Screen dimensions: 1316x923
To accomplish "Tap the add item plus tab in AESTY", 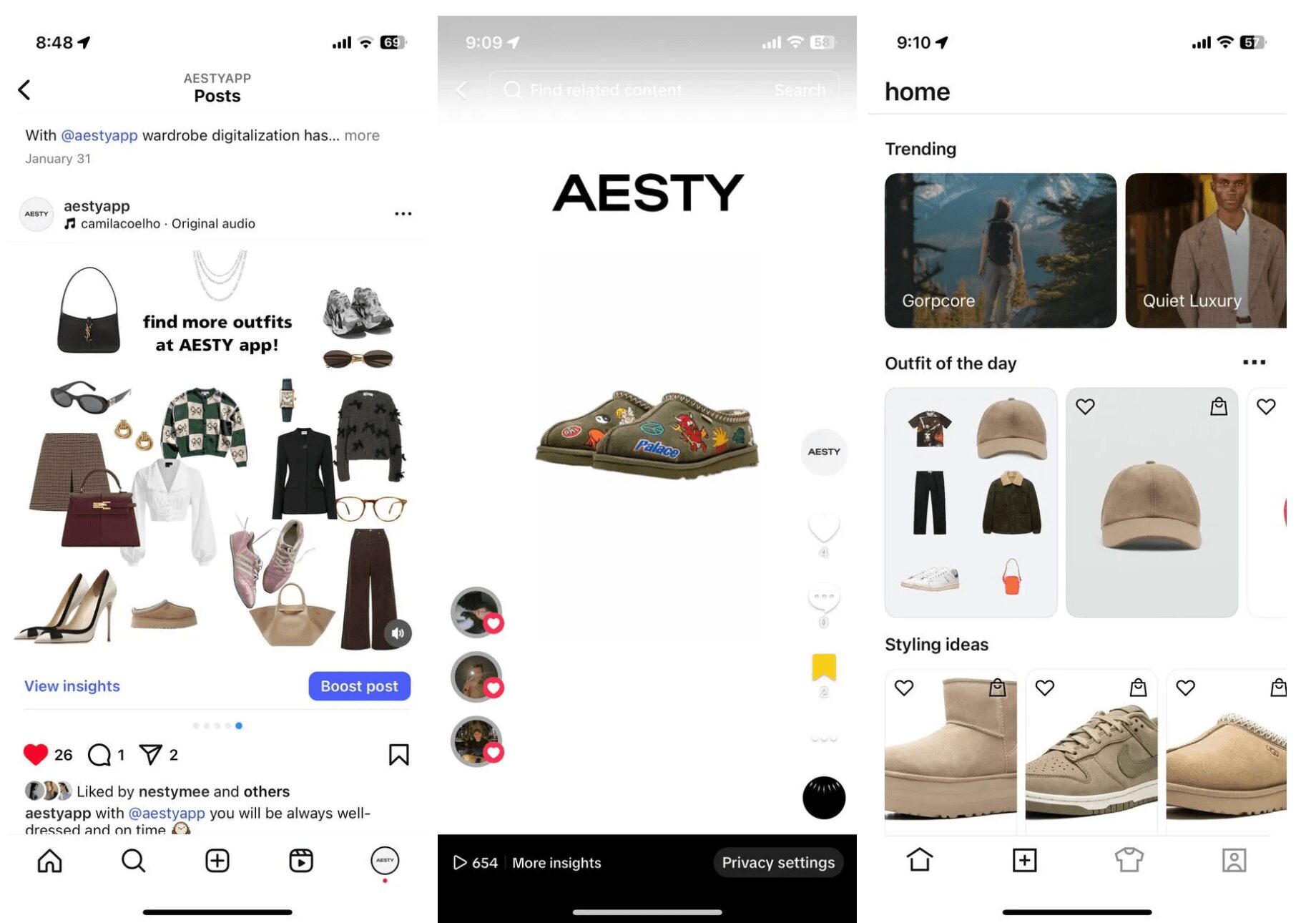I will pos(1024,859).
